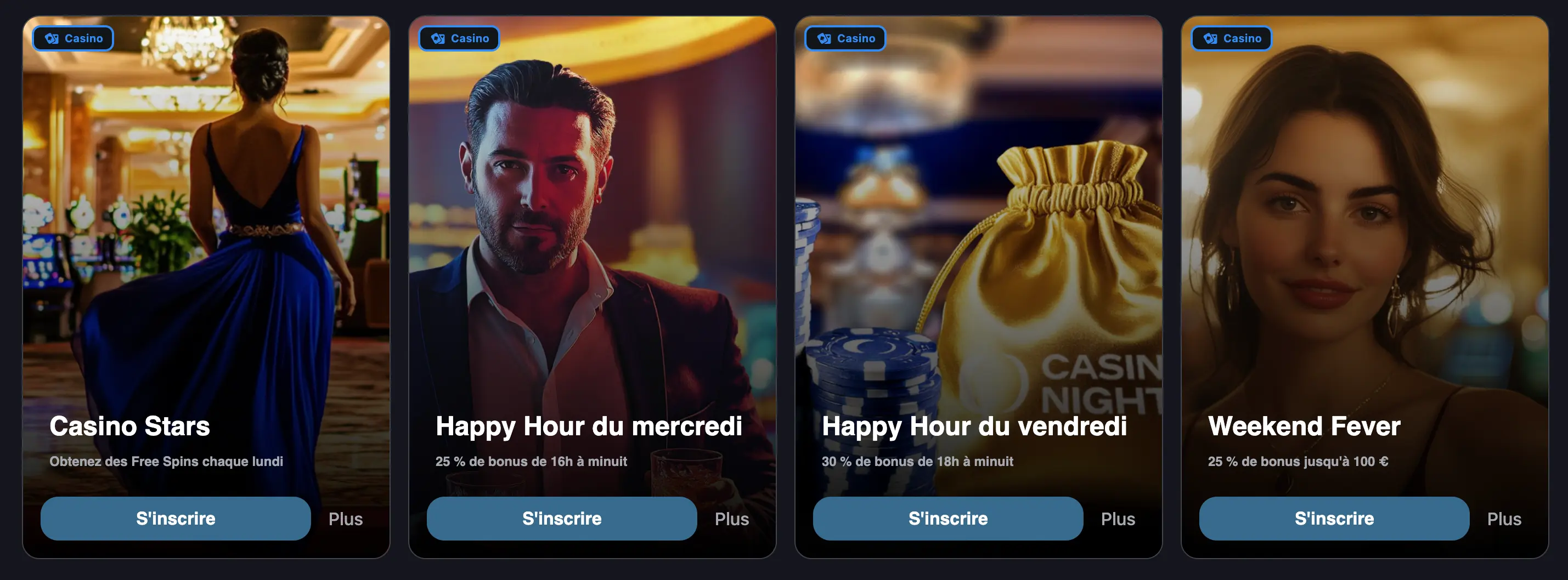View Plus info for Happy Hour du vendredi
Viewport: 1568px width, 580px height.
(1118, 519)
